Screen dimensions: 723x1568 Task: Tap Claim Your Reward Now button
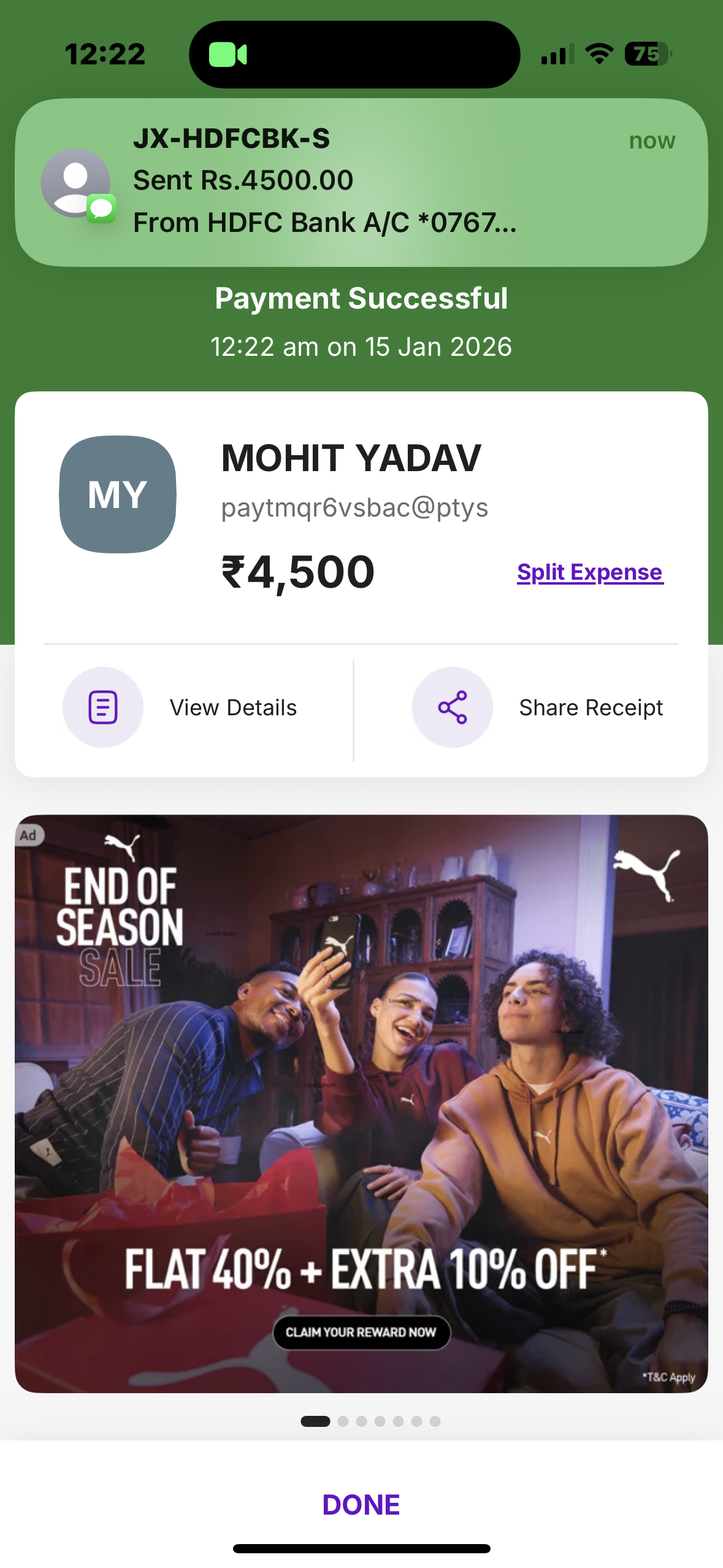[361, 1332]
